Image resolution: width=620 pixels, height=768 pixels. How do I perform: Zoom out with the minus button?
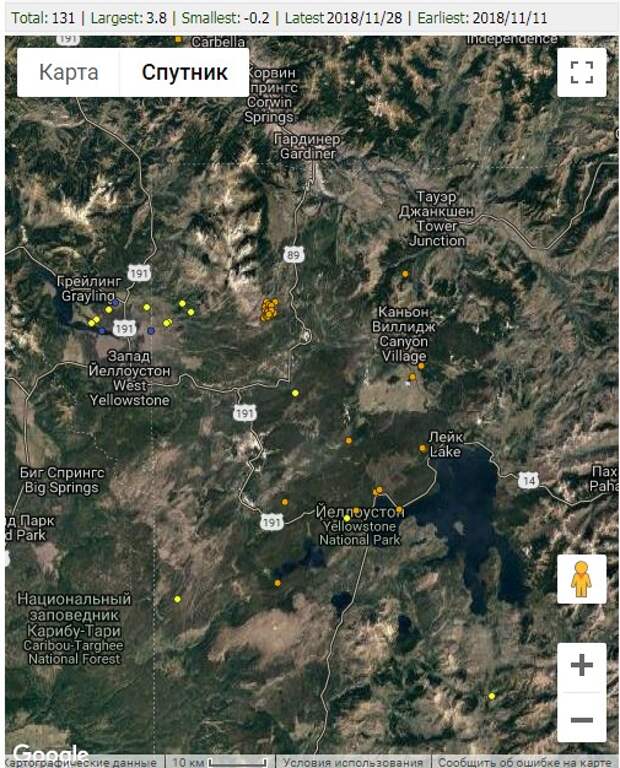582,719
